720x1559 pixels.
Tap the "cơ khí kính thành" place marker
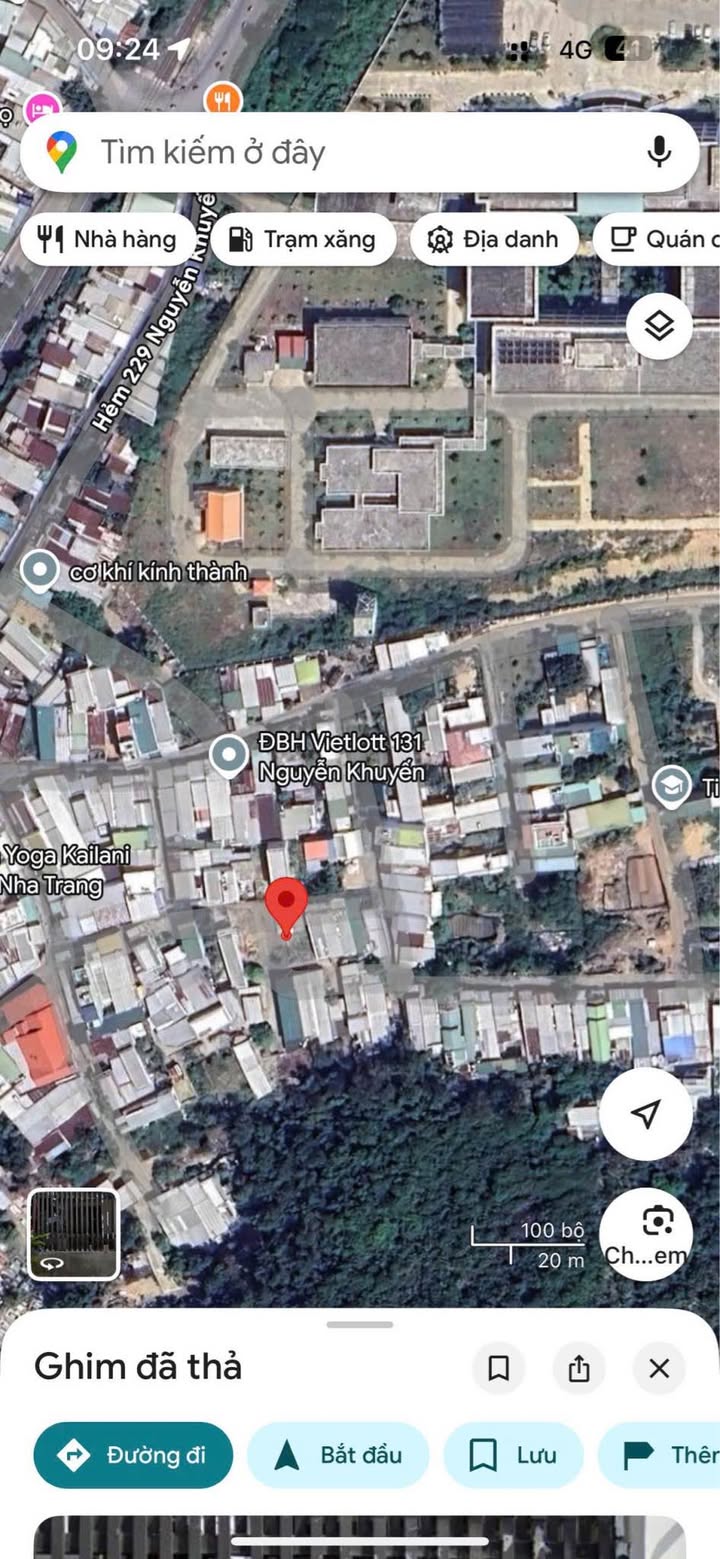[40, 573]
